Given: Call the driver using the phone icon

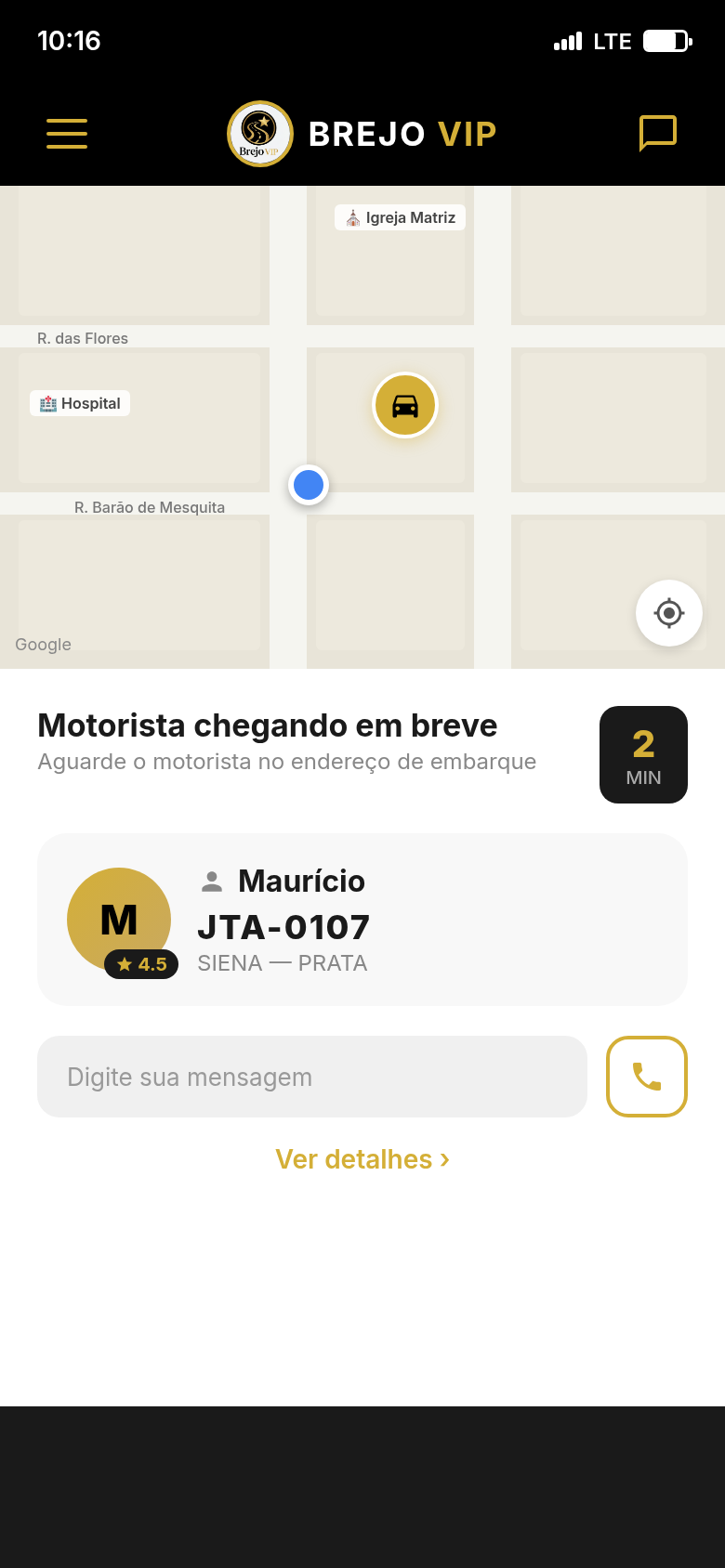Looking at the screenshot, I should point(646,1077).
